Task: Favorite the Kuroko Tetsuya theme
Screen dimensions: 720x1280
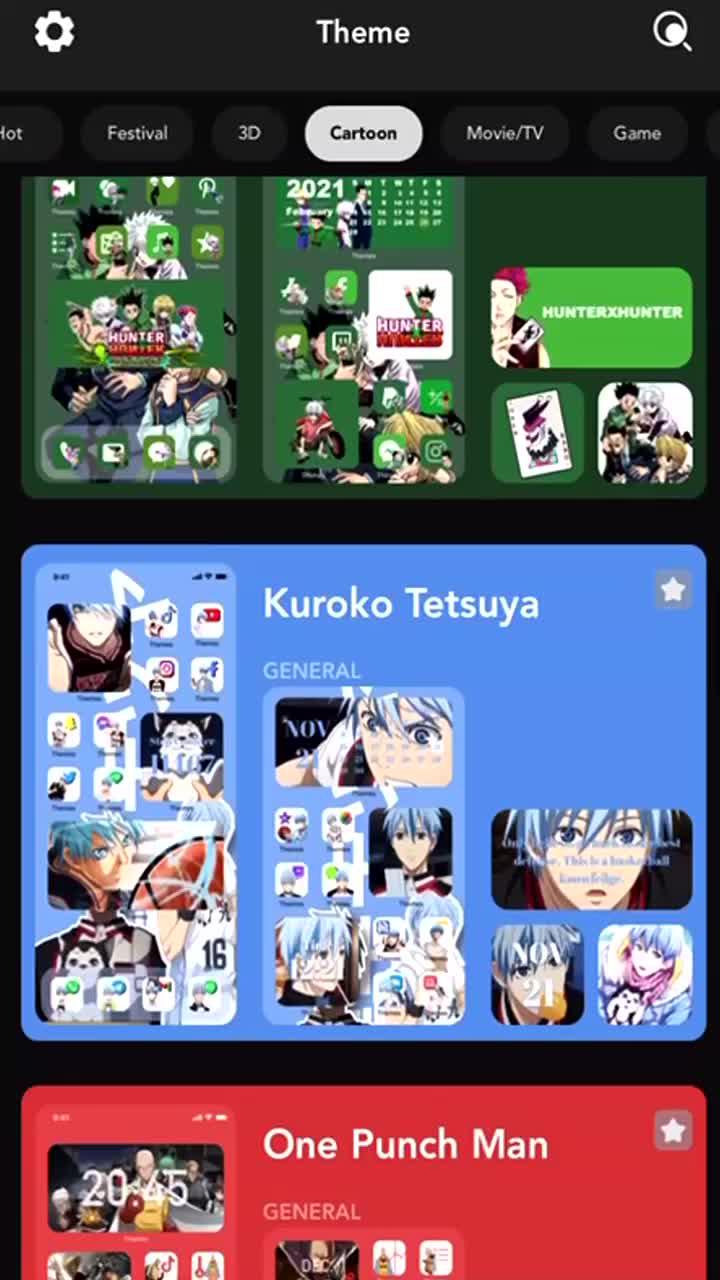Action: click(673, 590)
